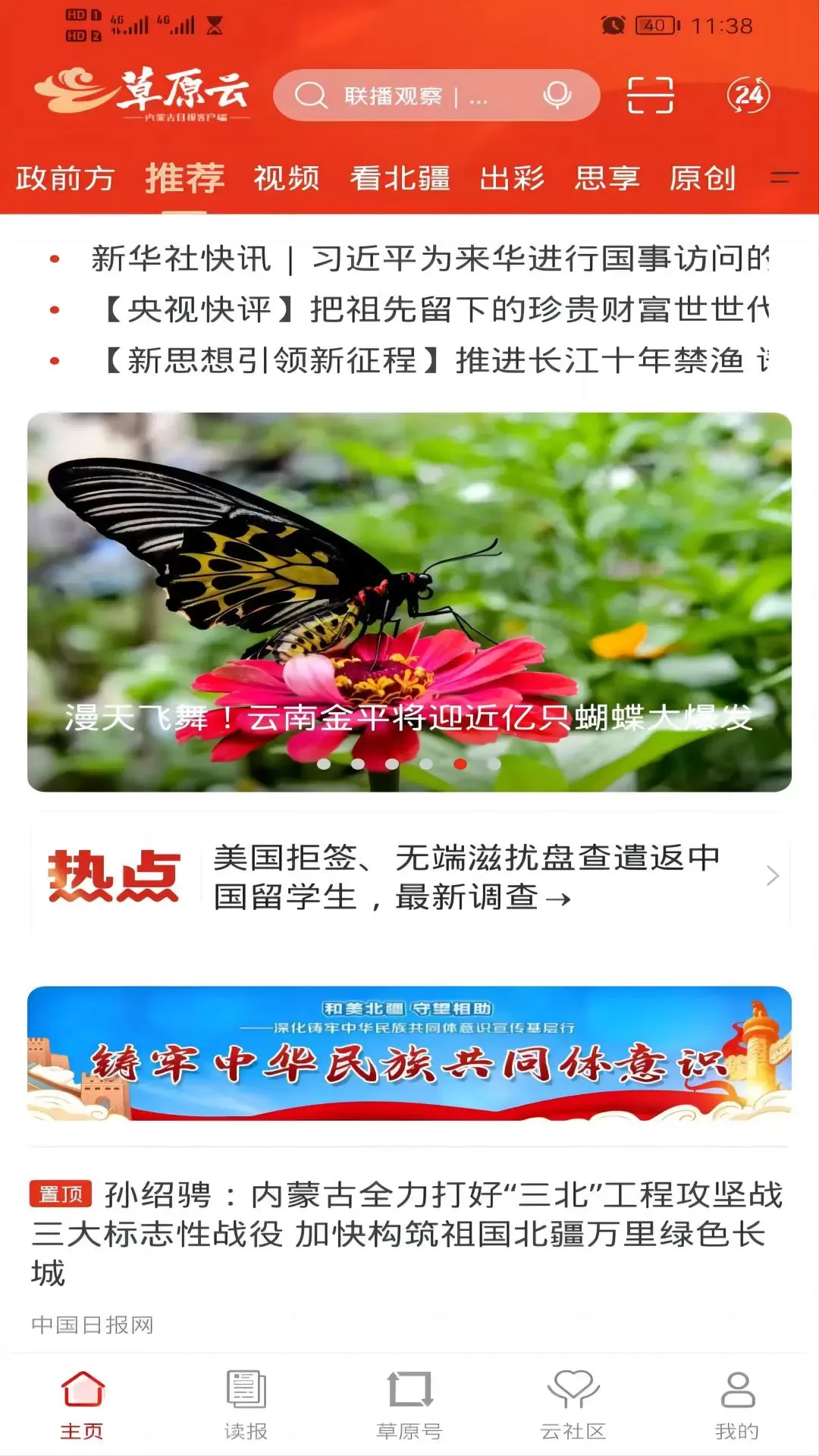Open the butterfly story in the carousel
This screenshot has width=819, height=1456.
coord(409,601)
